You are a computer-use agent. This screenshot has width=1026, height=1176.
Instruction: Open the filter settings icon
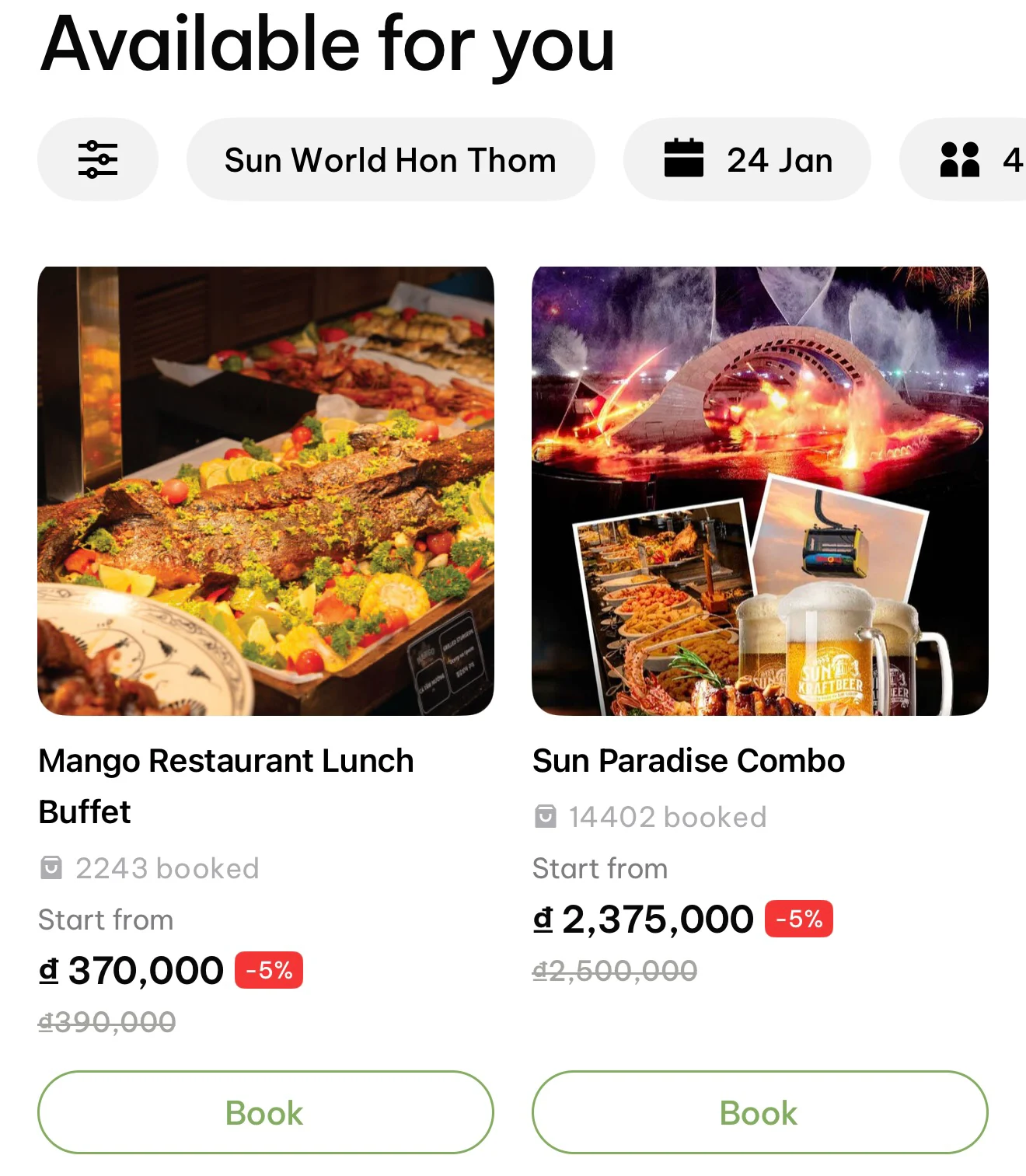[98, 159]
